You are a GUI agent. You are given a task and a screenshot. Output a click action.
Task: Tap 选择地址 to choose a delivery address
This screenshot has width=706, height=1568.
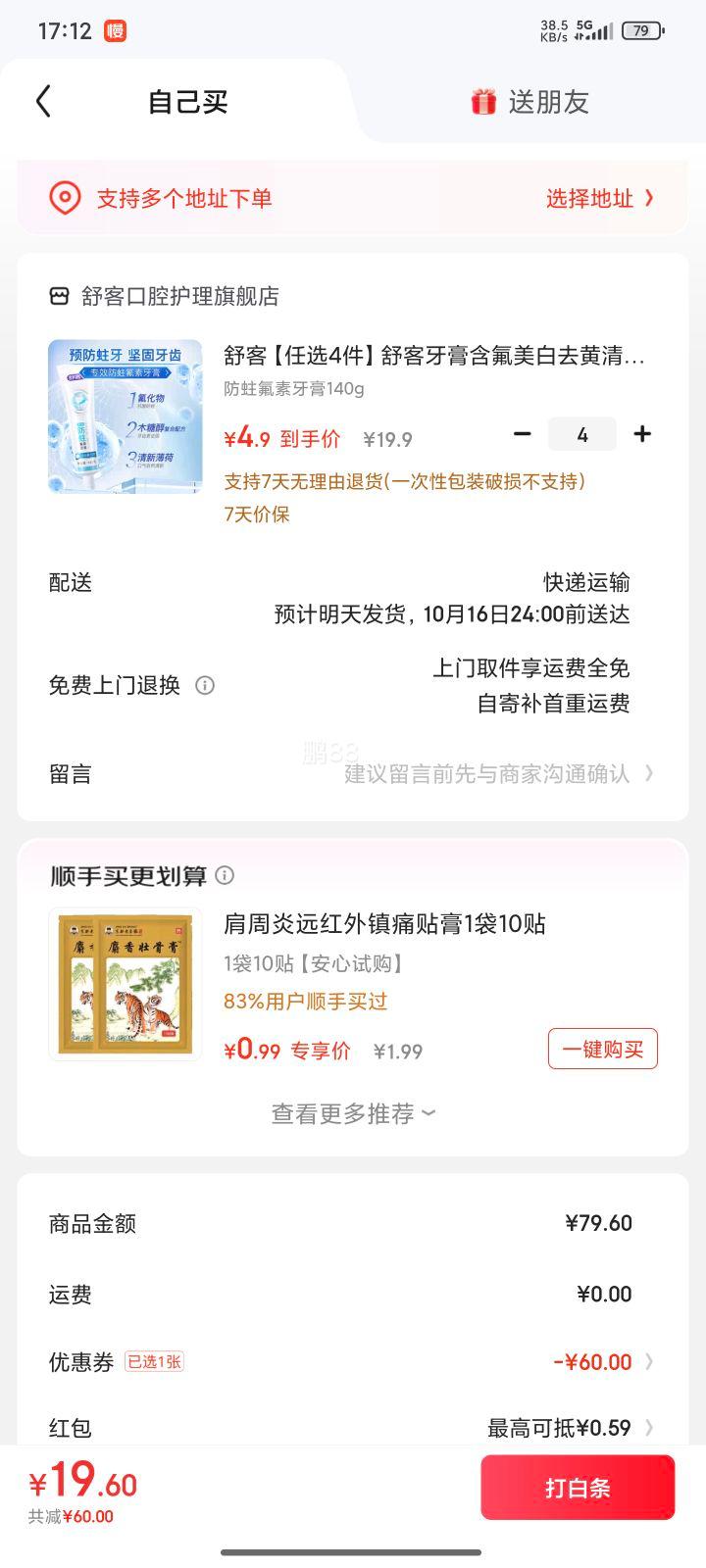pyautogui.click(x=598, y=199)
